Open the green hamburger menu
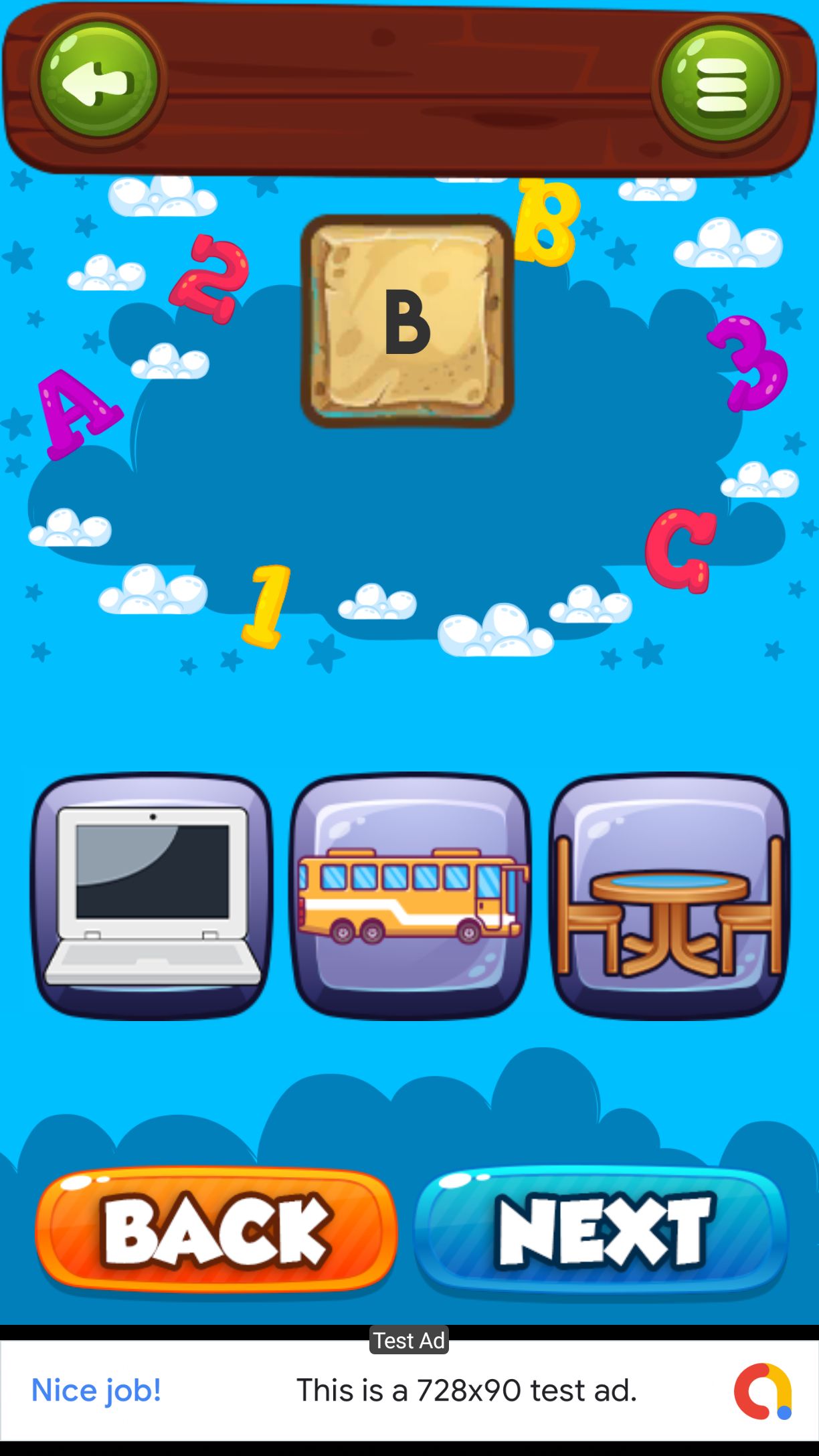The width and height of the screenshot is (819, 1456). 721,84
